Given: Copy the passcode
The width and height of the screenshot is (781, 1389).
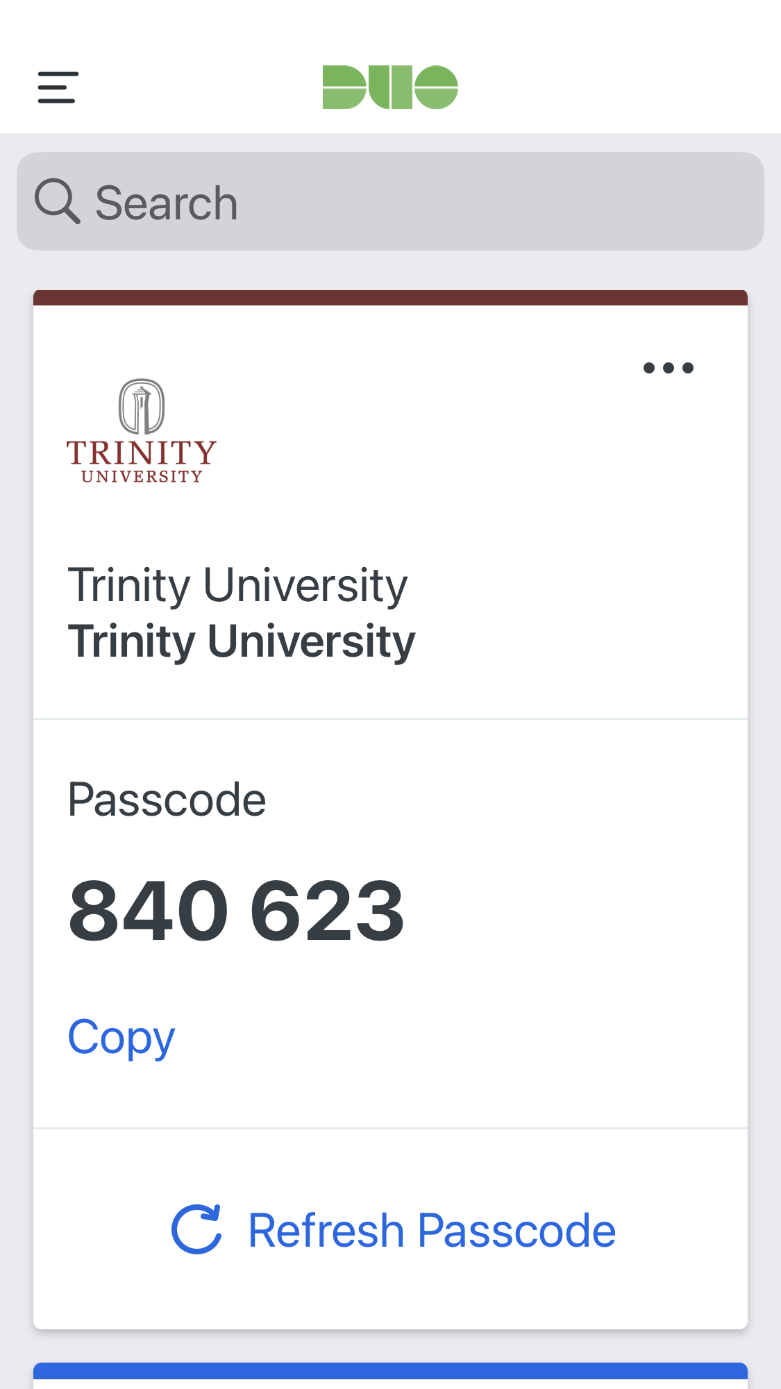Looking at the screenshot, I should pyautogui.click(x=121, y=1037).
